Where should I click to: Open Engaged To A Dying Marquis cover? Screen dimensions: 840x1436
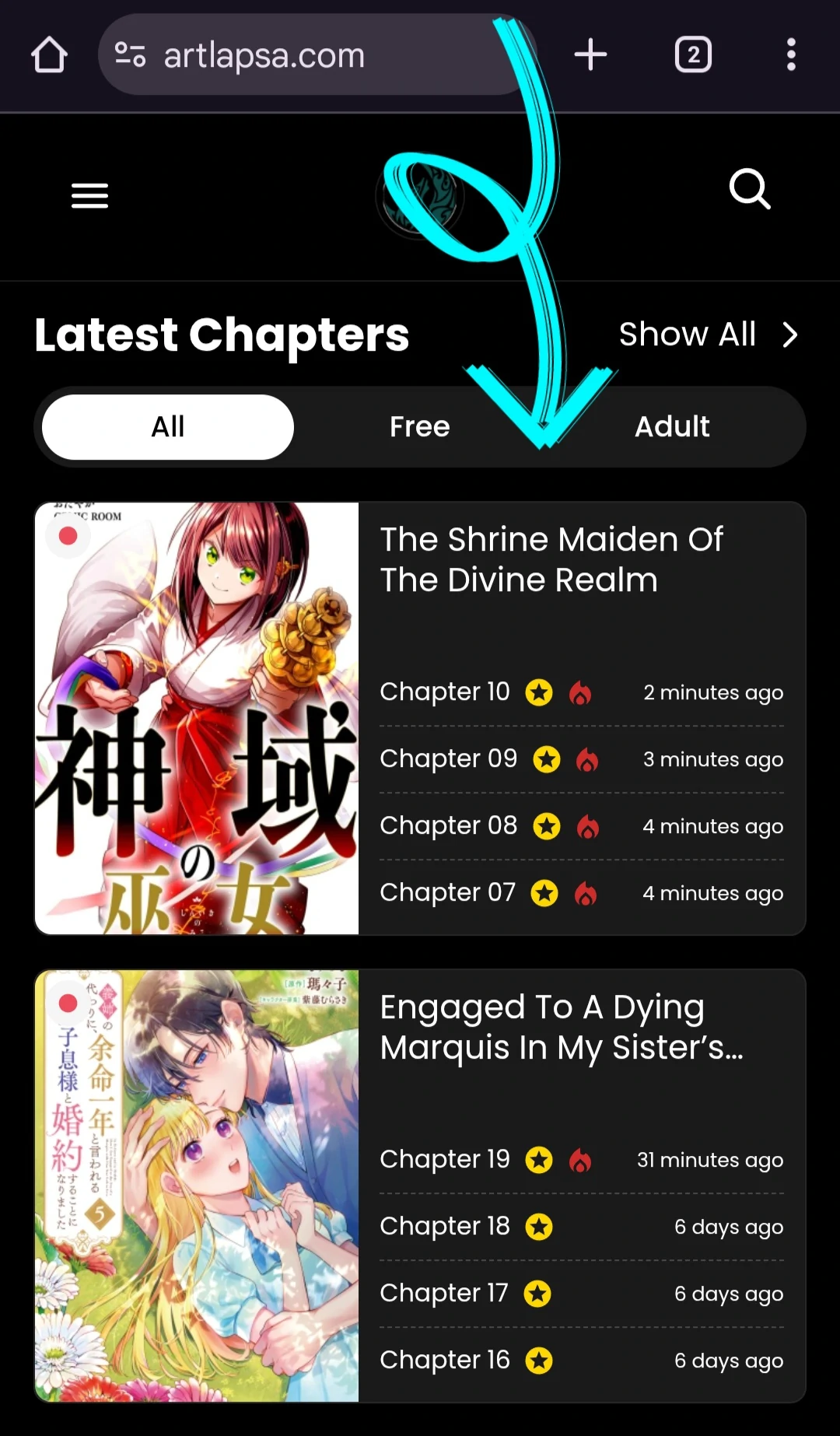coord(197,1186)
